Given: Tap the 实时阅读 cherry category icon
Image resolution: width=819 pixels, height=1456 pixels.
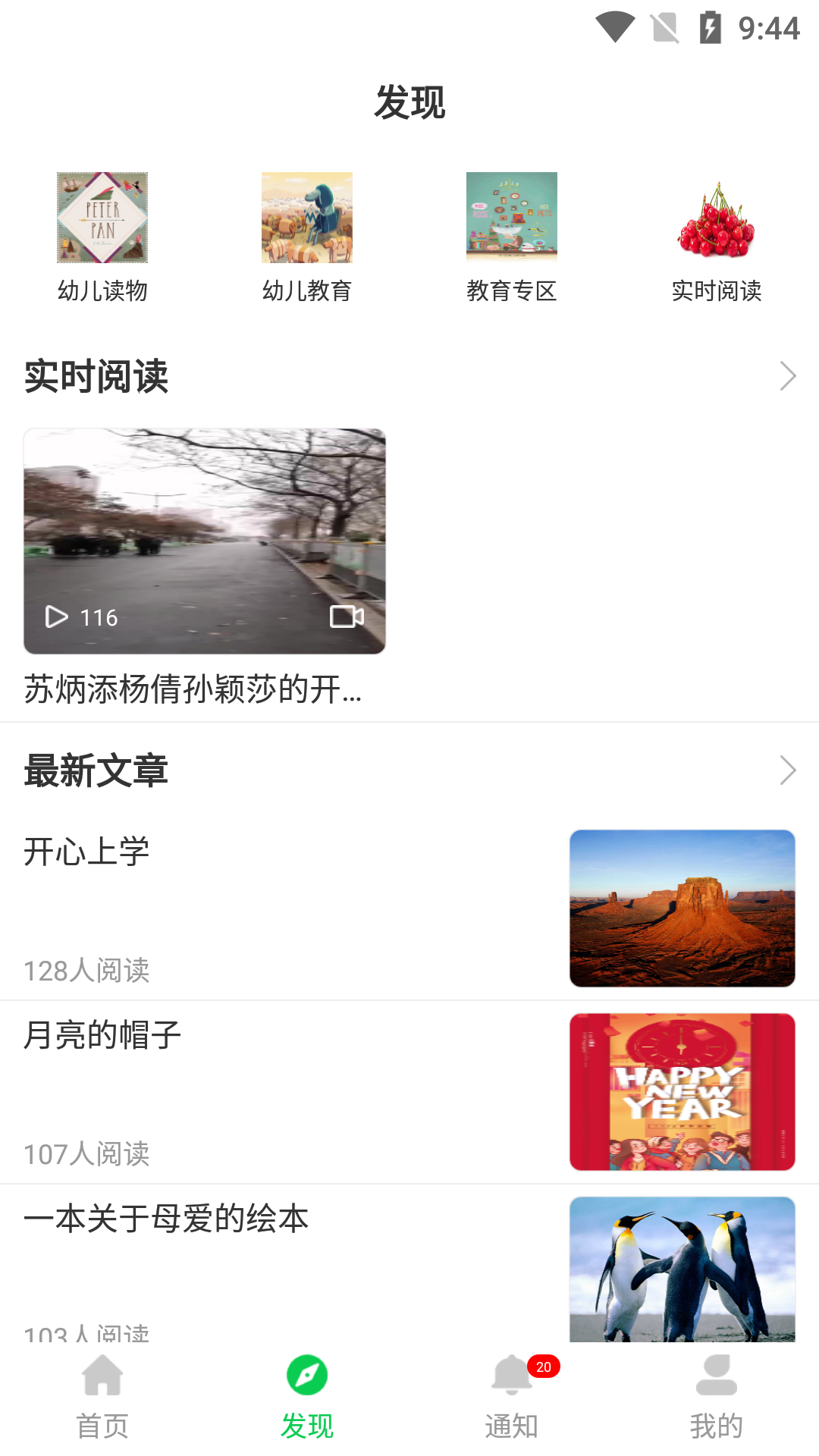Looking at the screenshot, I should click(x=716, y=220).
